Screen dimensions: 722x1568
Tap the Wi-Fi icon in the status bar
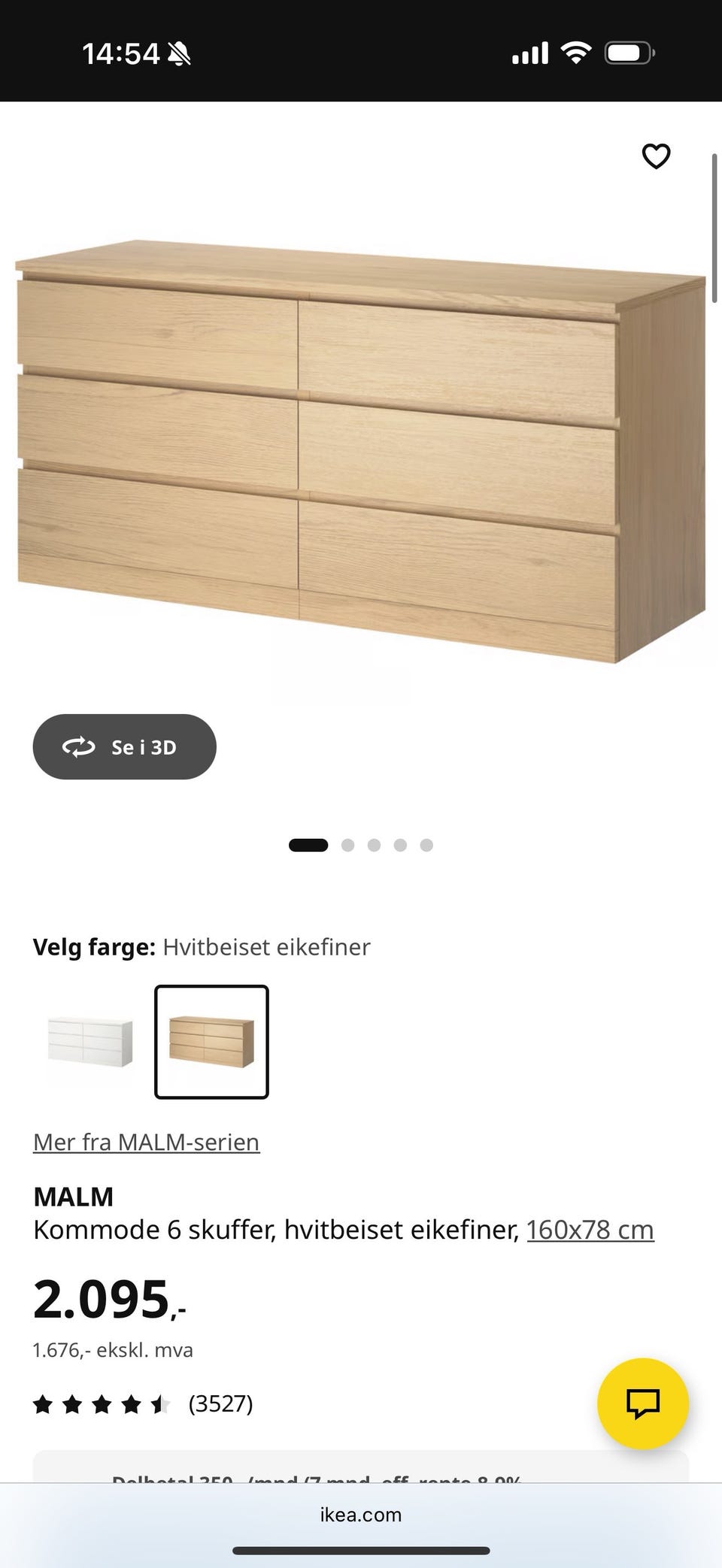coord(575,51)
